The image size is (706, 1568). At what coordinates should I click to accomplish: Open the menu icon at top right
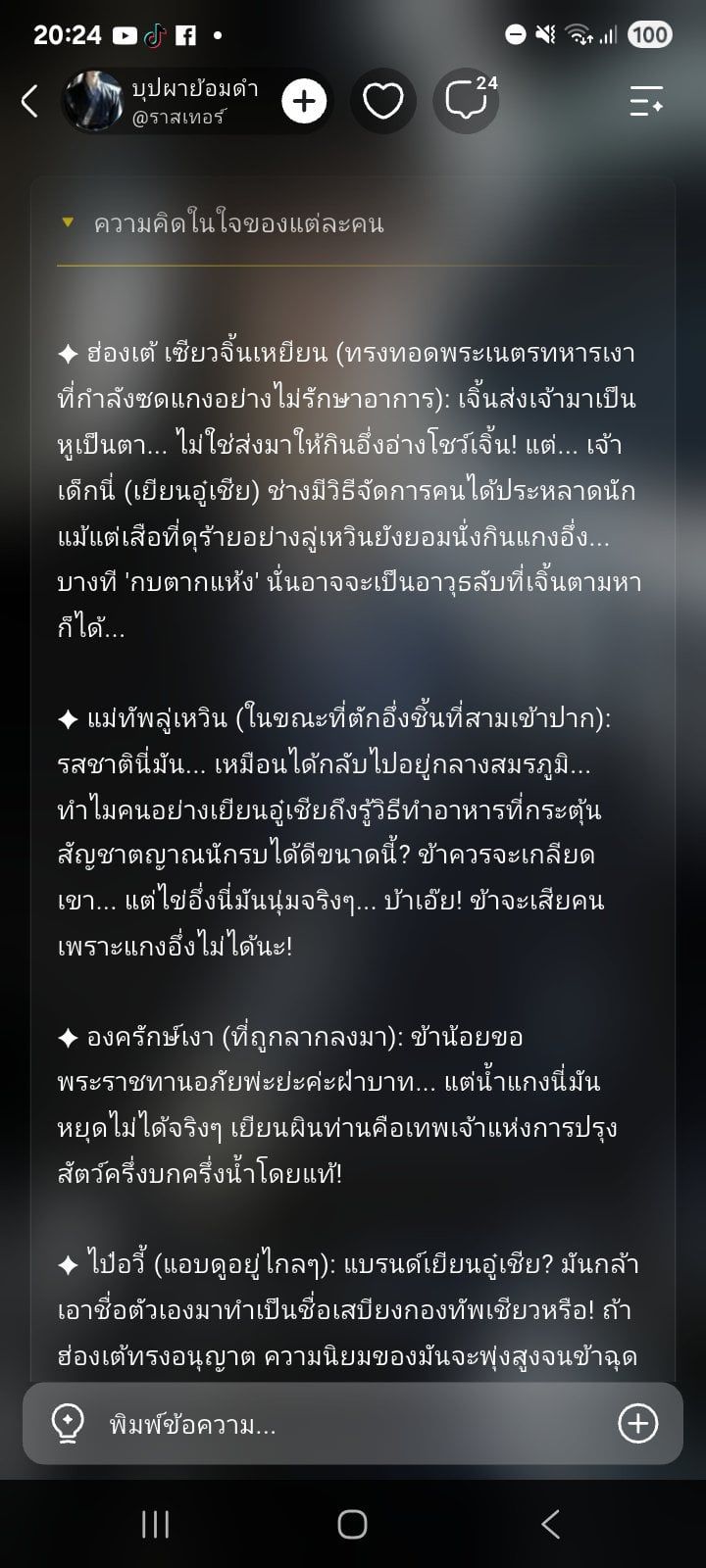[x=647, y=101]
